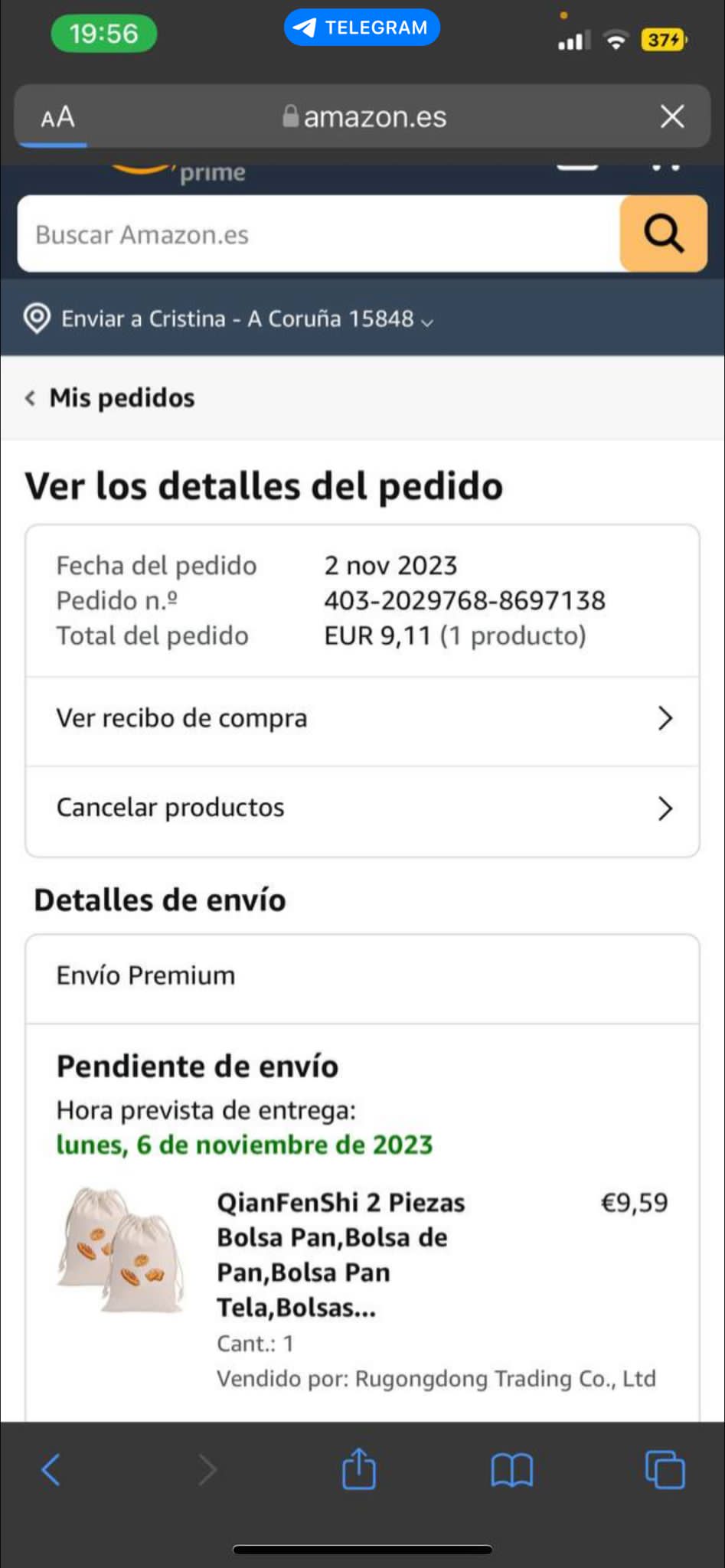725x1568 pixels.
Task: Open the browser bookmarks book icon
Action: (x=511, y=1469)
